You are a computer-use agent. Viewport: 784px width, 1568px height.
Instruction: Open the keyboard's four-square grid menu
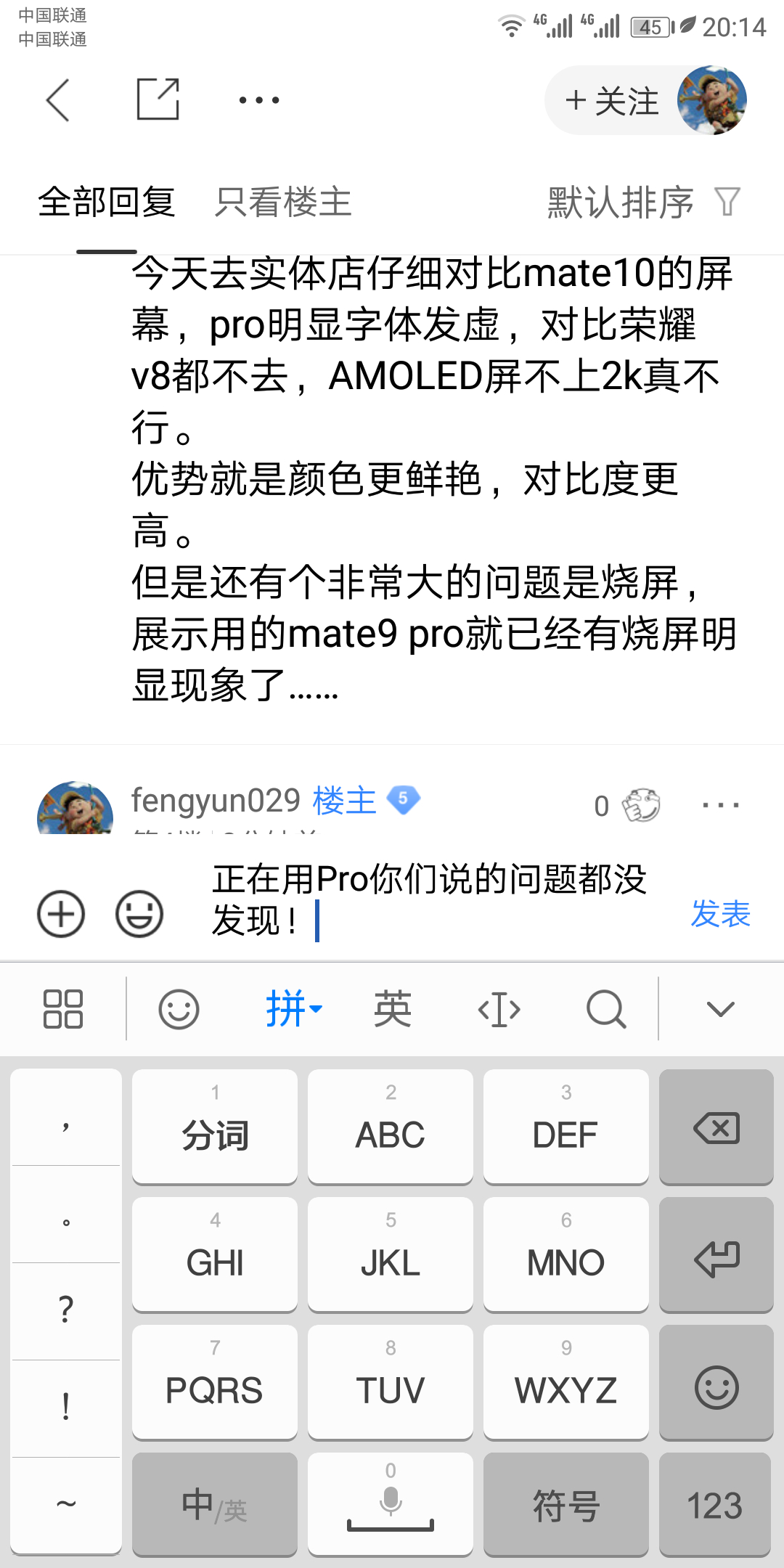63,1009
